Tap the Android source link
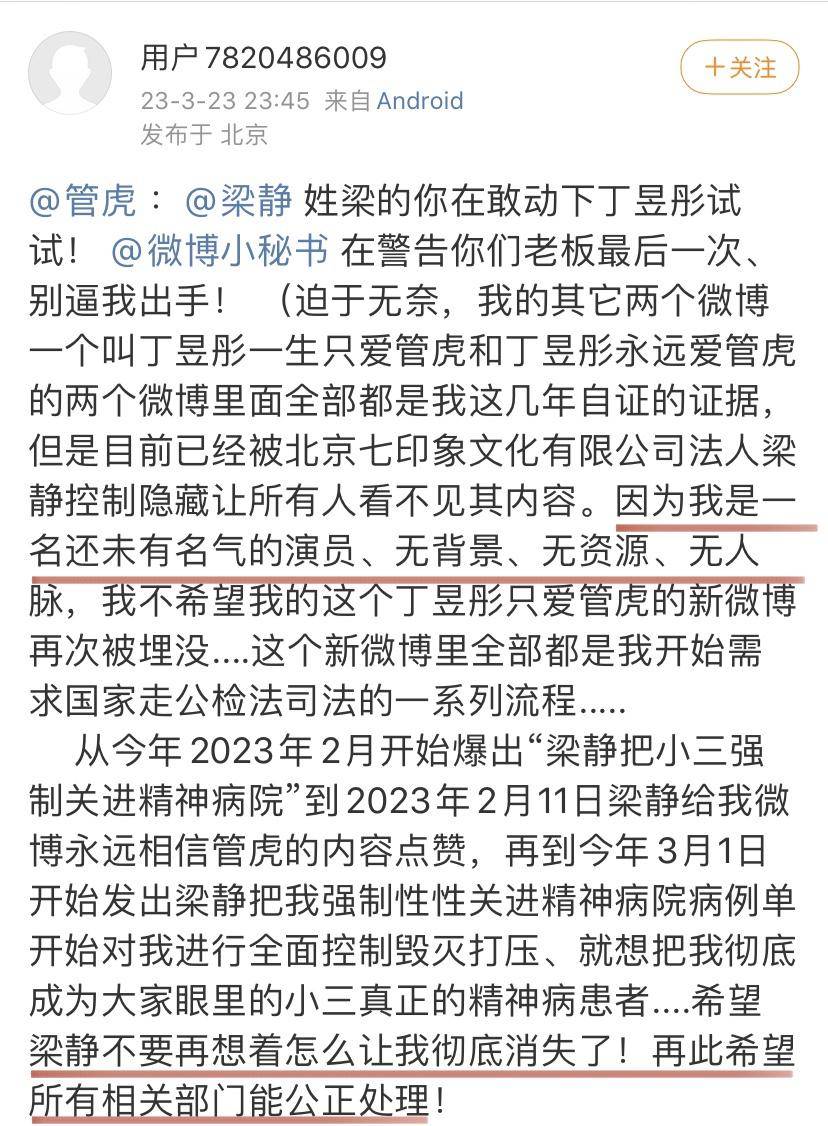The height and width of the screenshot is (1126, 828). (420, 101)
